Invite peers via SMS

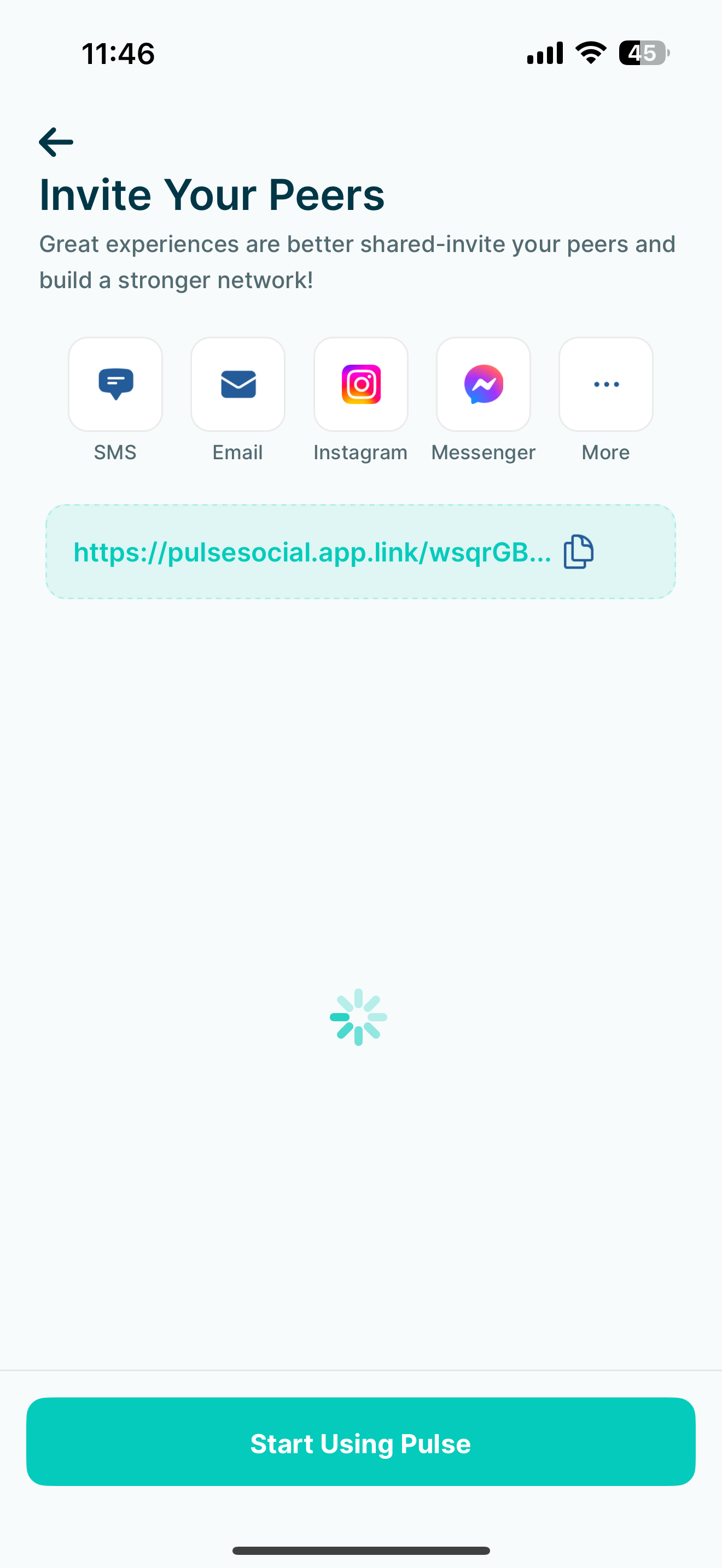point(115,385)
